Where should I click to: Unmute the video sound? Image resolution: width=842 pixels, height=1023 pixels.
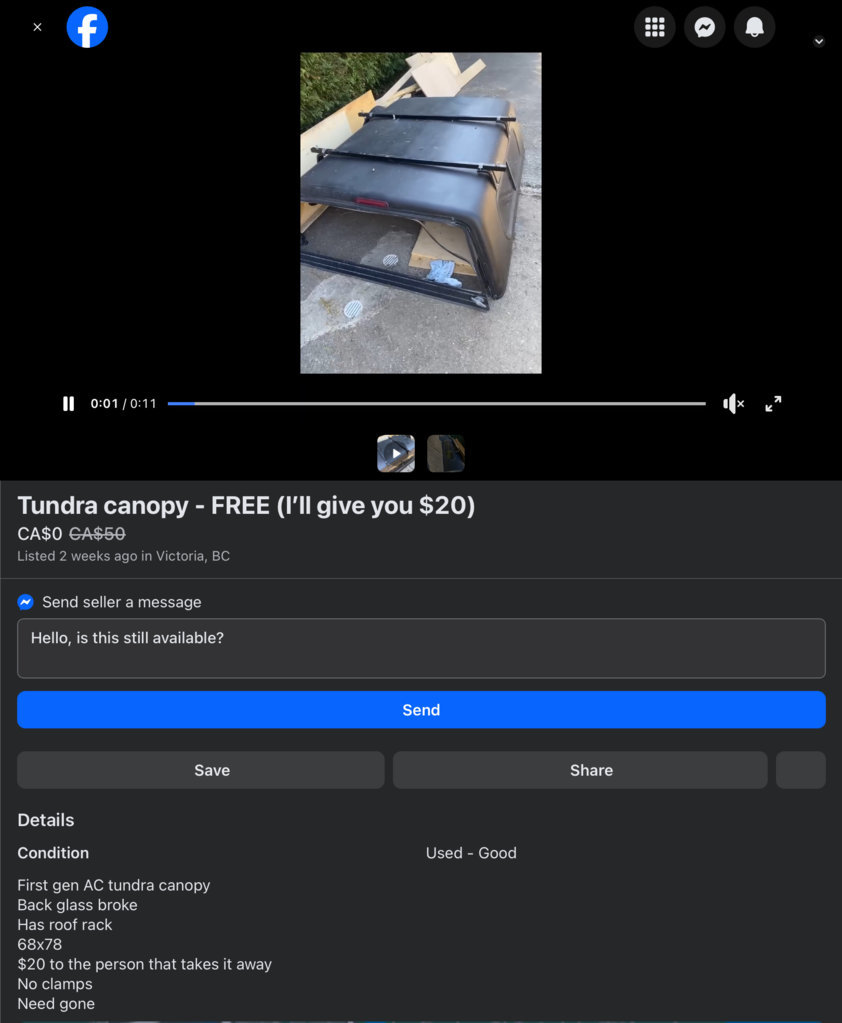click(x=734, y=404)
